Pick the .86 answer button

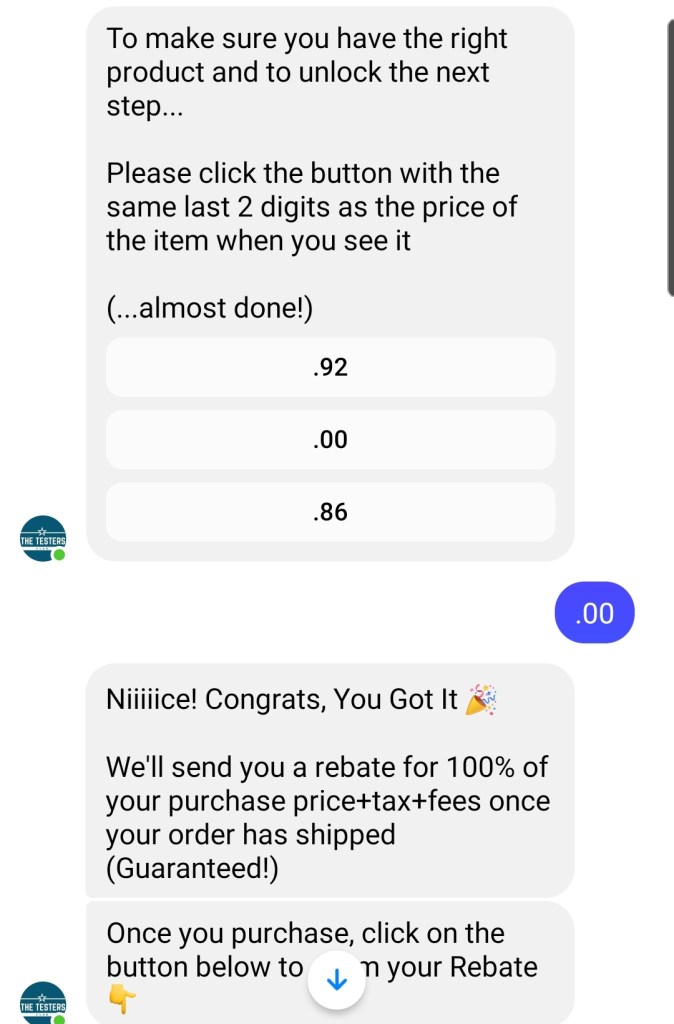[x=330, y=512]
